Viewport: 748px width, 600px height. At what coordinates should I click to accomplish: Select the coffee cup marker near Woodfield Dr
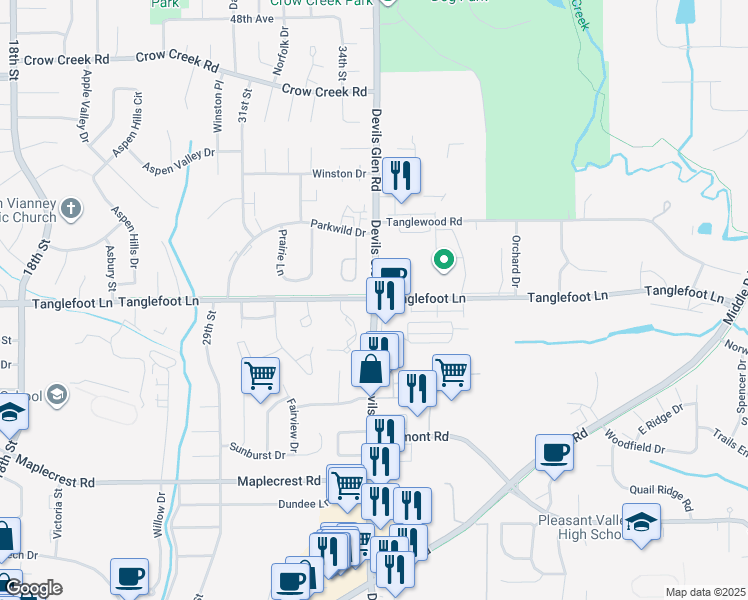click(554, 452)
